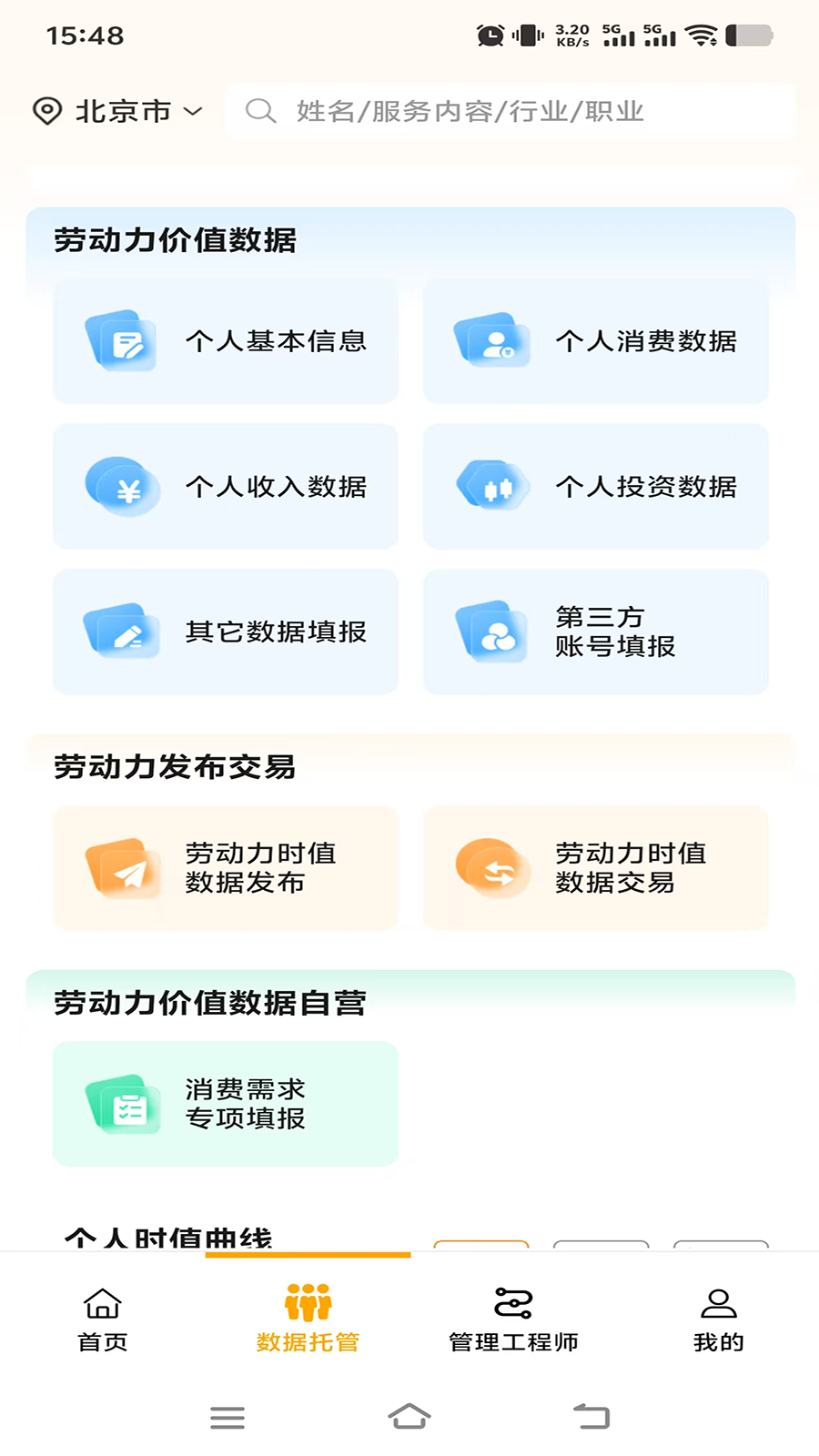The image size is (819, 1456).
Task: Launch 劳动力时值数据发布 data publishing
Action: 225,868
